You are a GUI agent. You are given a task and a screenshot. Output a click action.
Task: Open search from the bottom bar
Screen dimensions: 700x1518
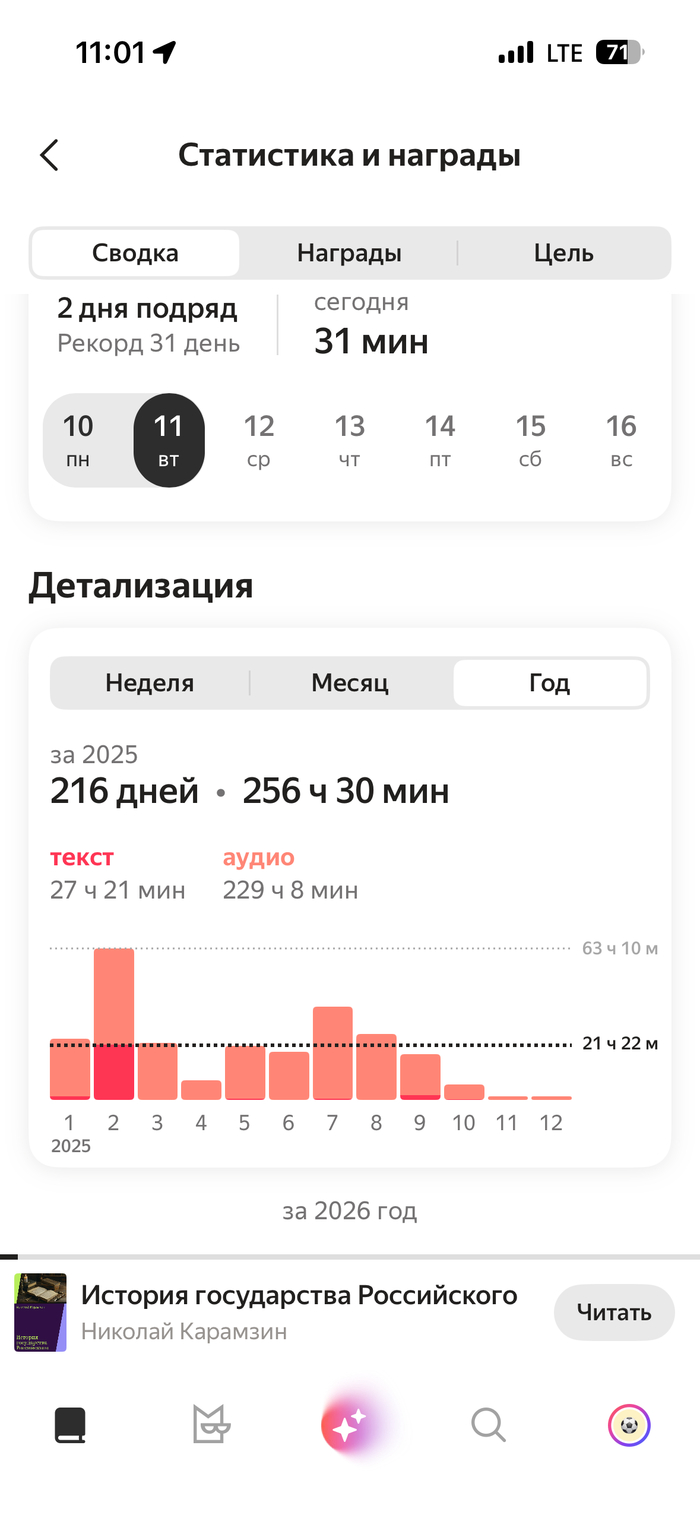tap(488, 1425)
